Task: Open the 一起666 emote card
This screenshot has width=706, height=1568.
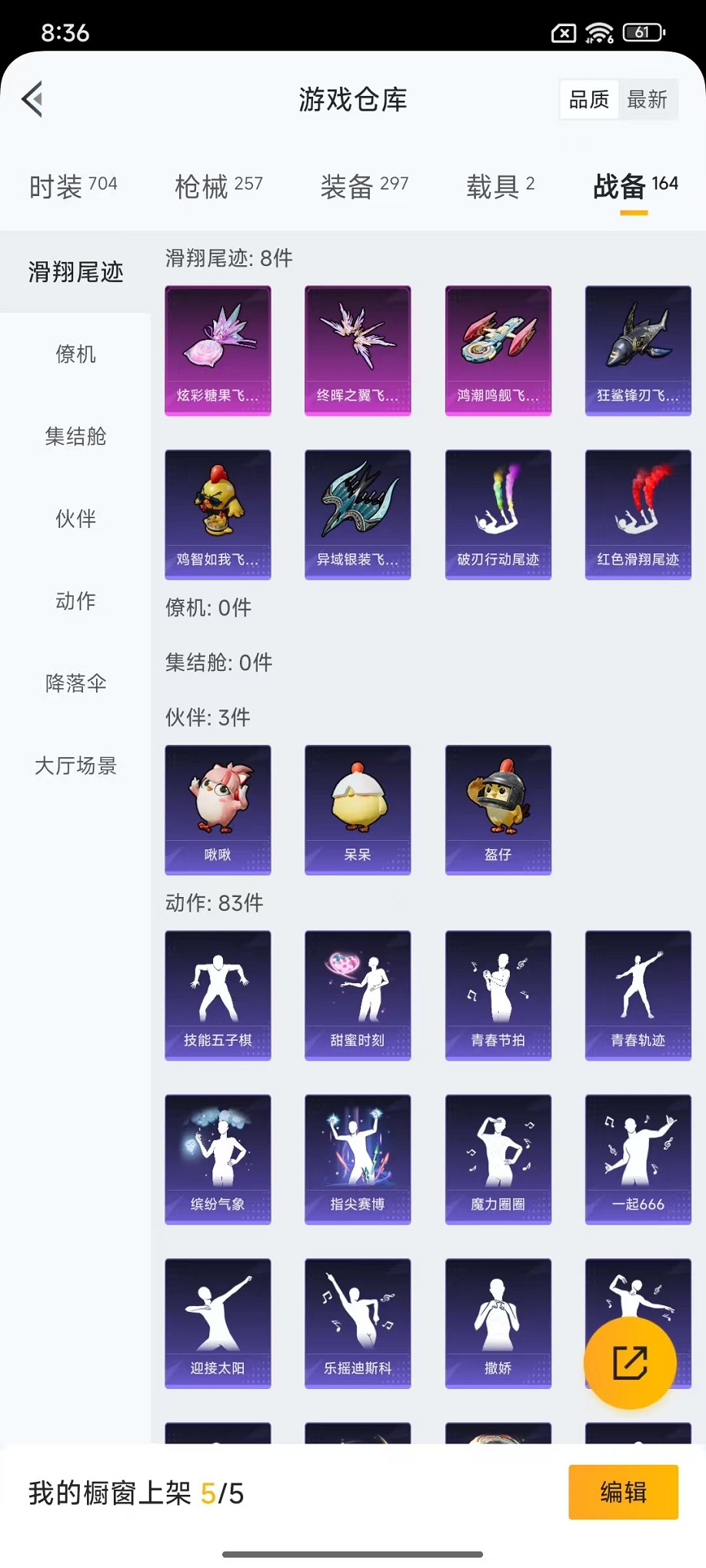Action: tap(638, 1159)
